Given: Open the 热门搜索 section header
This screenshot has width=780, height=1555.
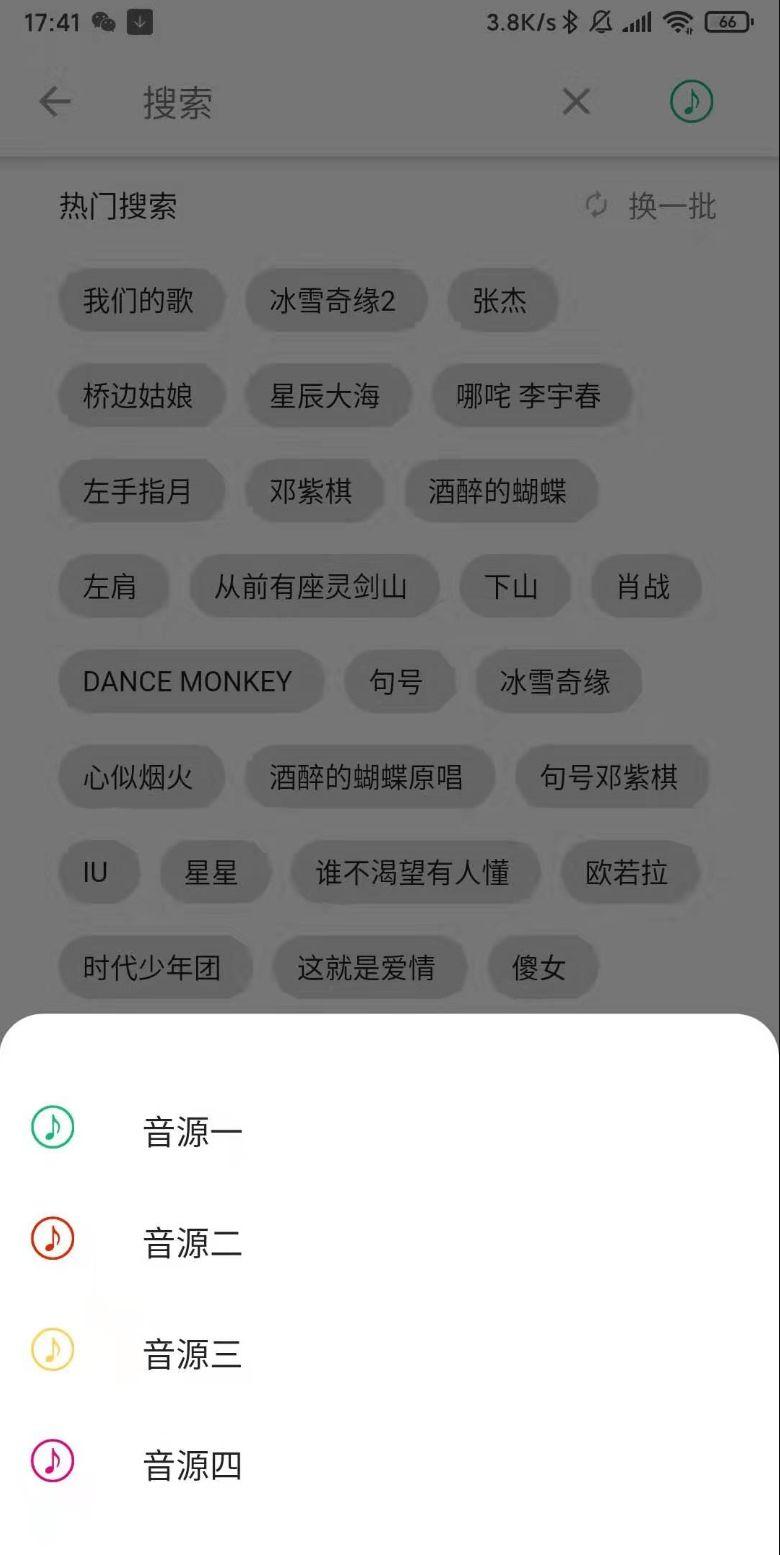Looking at the screenshot, I should 117,207.
